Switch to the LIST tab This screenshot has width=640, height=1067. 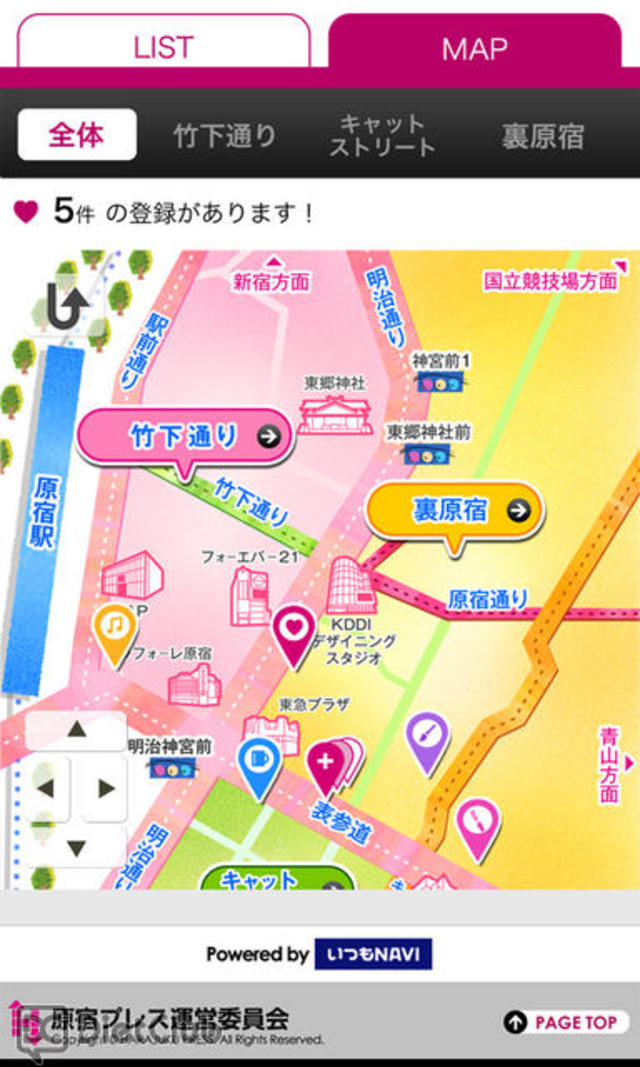(163, 46)
